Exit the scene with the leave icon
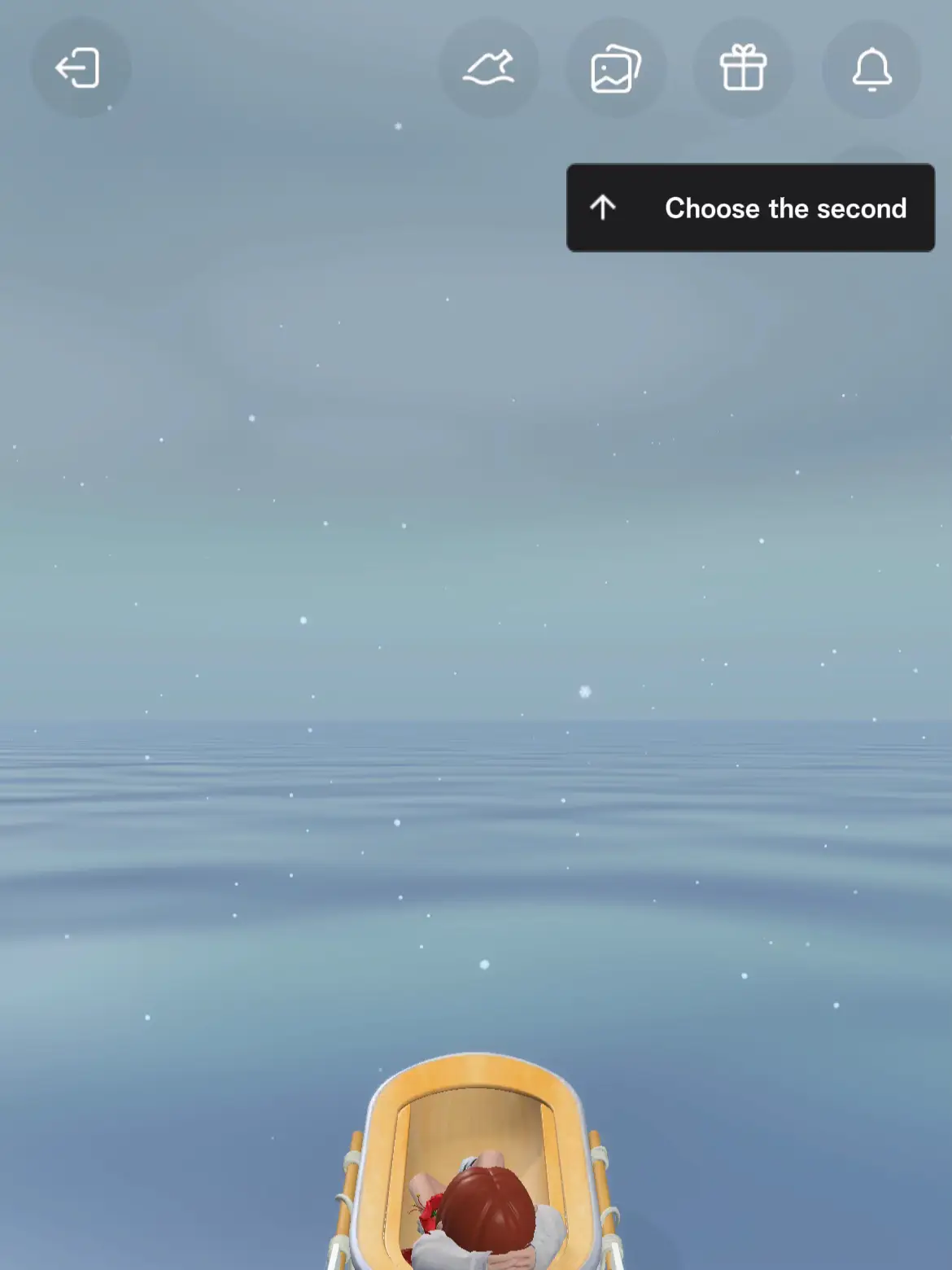The width and height of the screenshot is (952, 1270). click(80, 68)
